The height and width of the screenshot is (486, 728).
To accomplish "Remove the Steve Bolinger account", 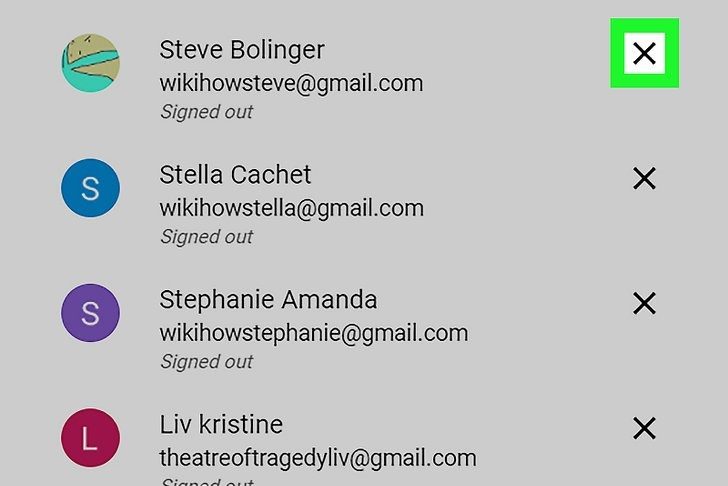I will coord(645,53).
